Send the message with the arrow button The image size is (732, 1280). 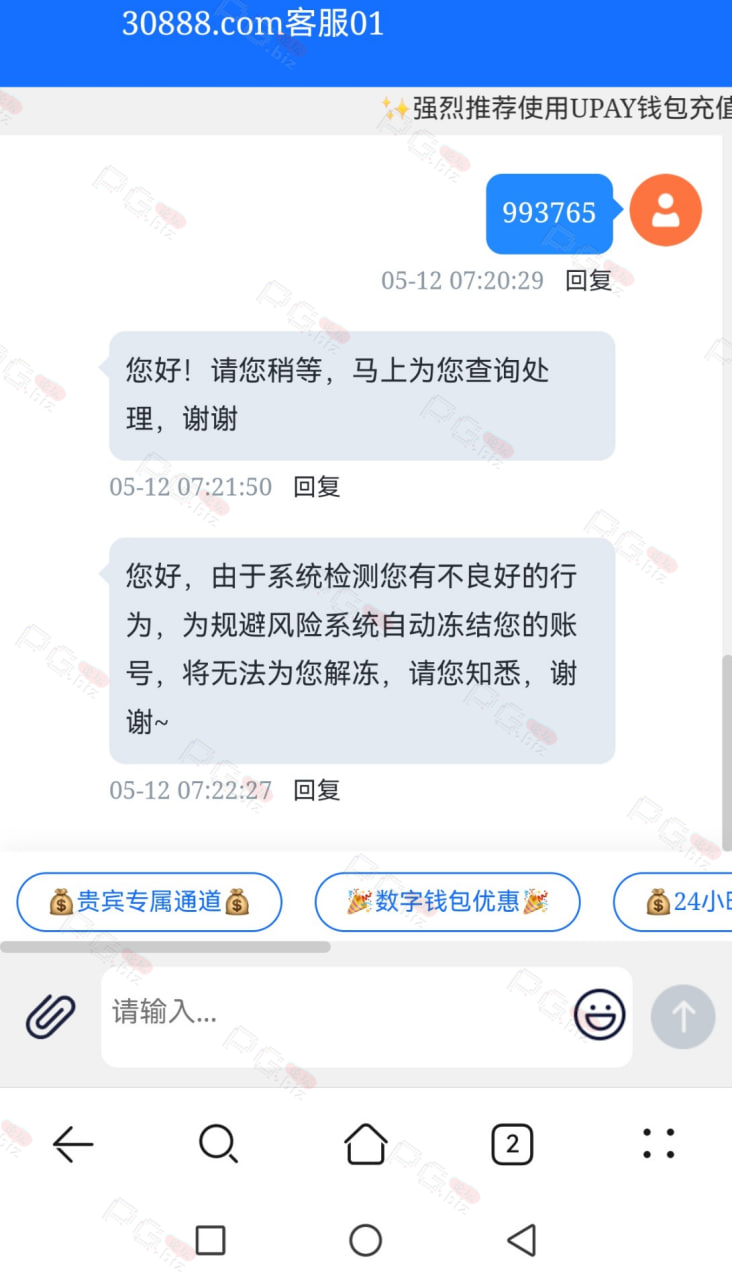(x=683, y=1016)
